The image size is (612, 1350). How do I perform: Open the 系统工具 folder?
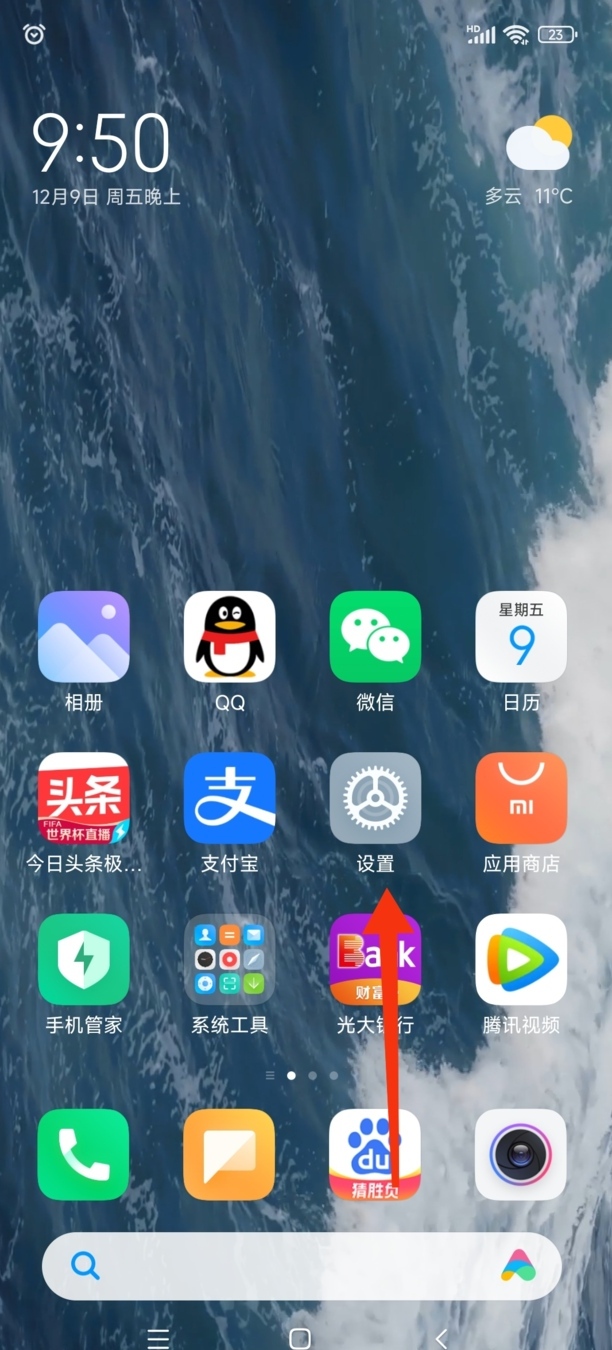tap(229, 959)
